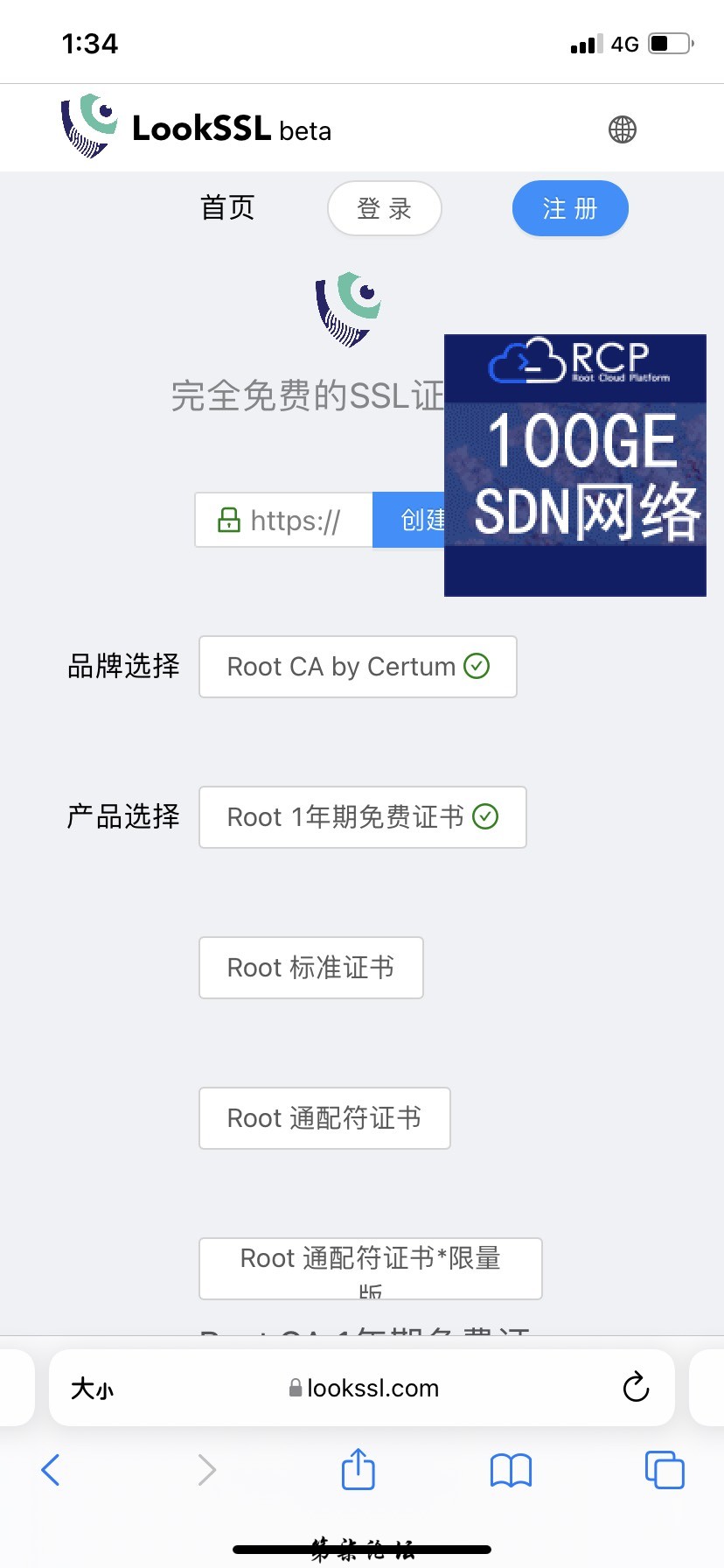Open the language globe icon

click(x=622, y=129)
